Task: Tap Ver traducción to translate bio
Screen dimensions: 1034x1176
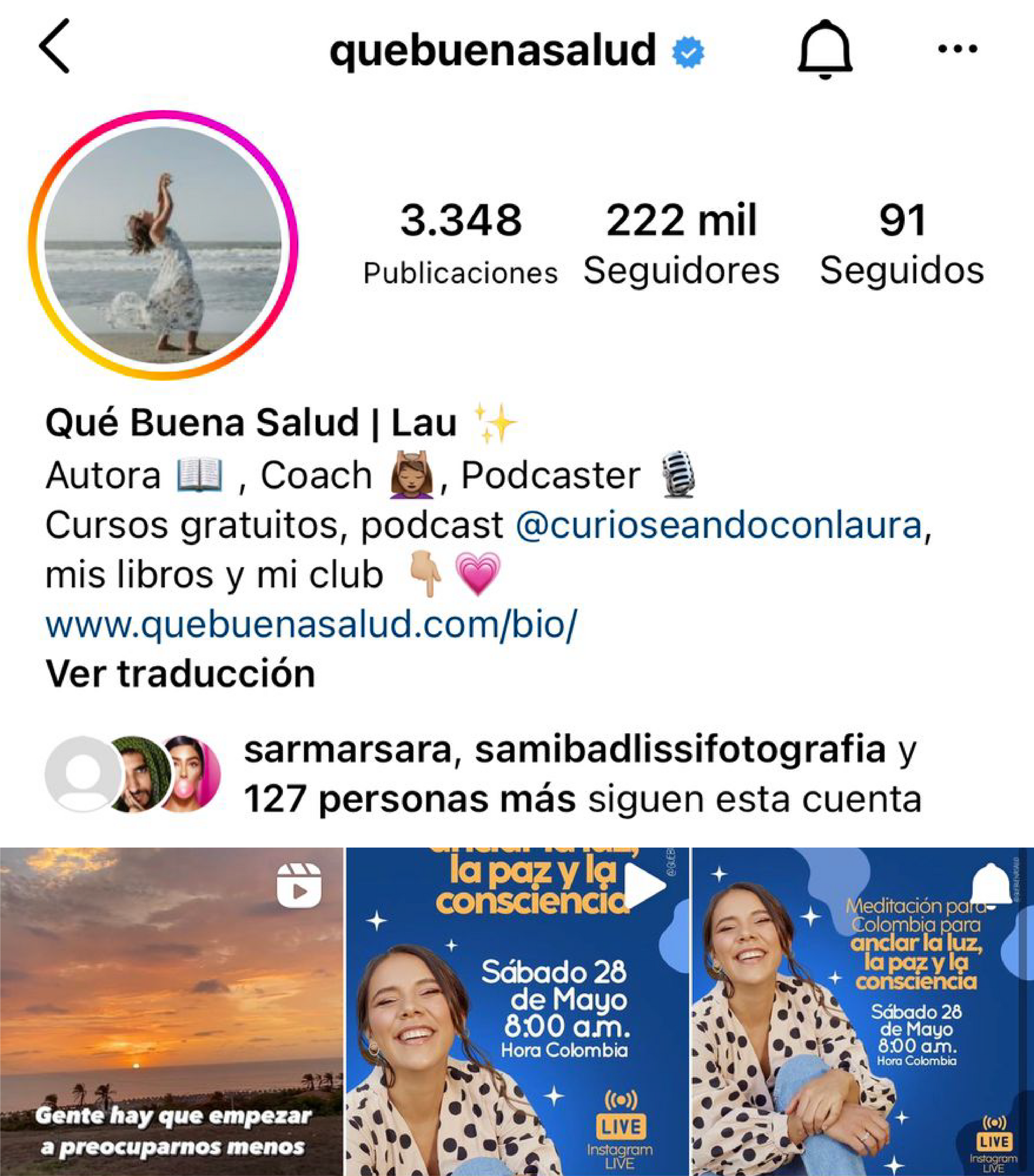Action: coord(180,674)
